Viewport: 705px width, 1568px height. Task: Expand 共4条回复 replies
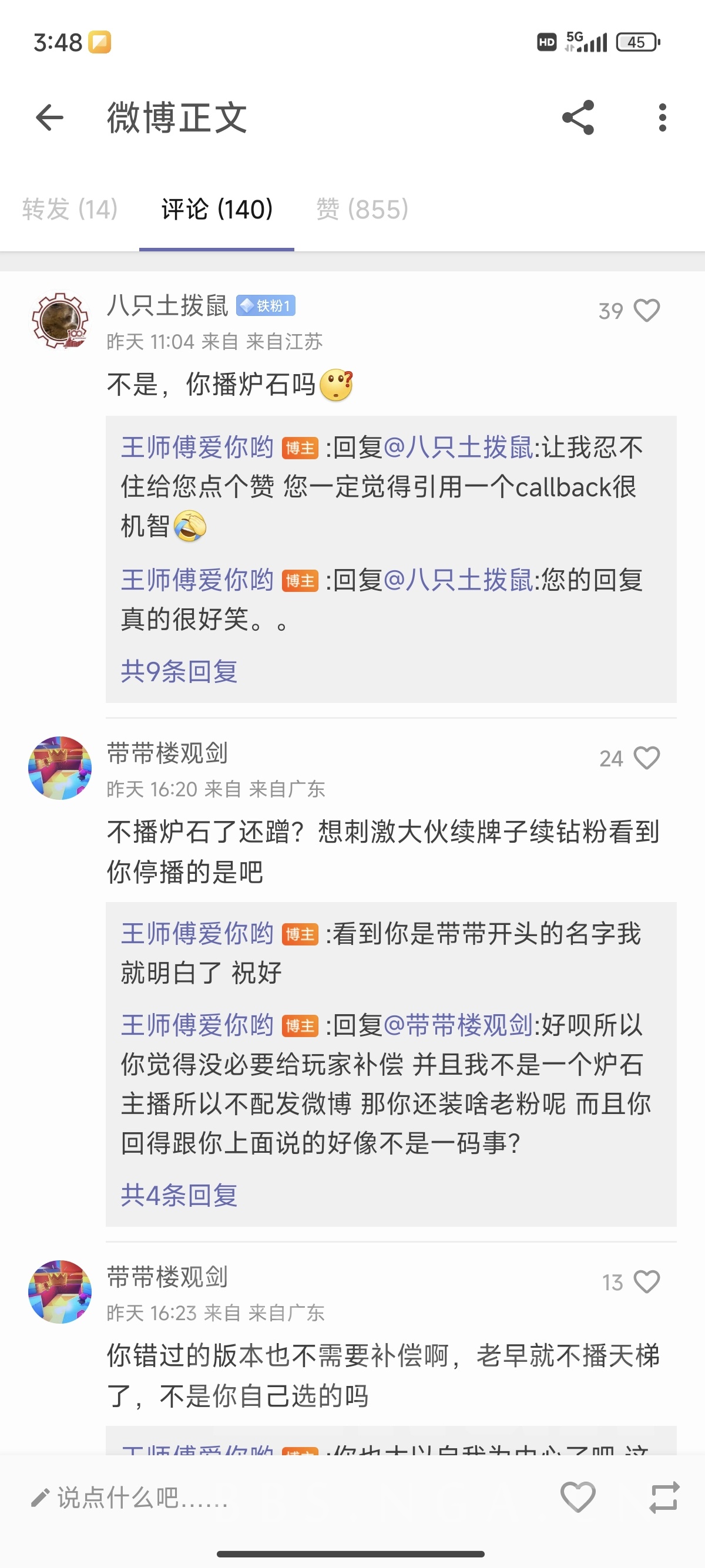coord(179,1195)
